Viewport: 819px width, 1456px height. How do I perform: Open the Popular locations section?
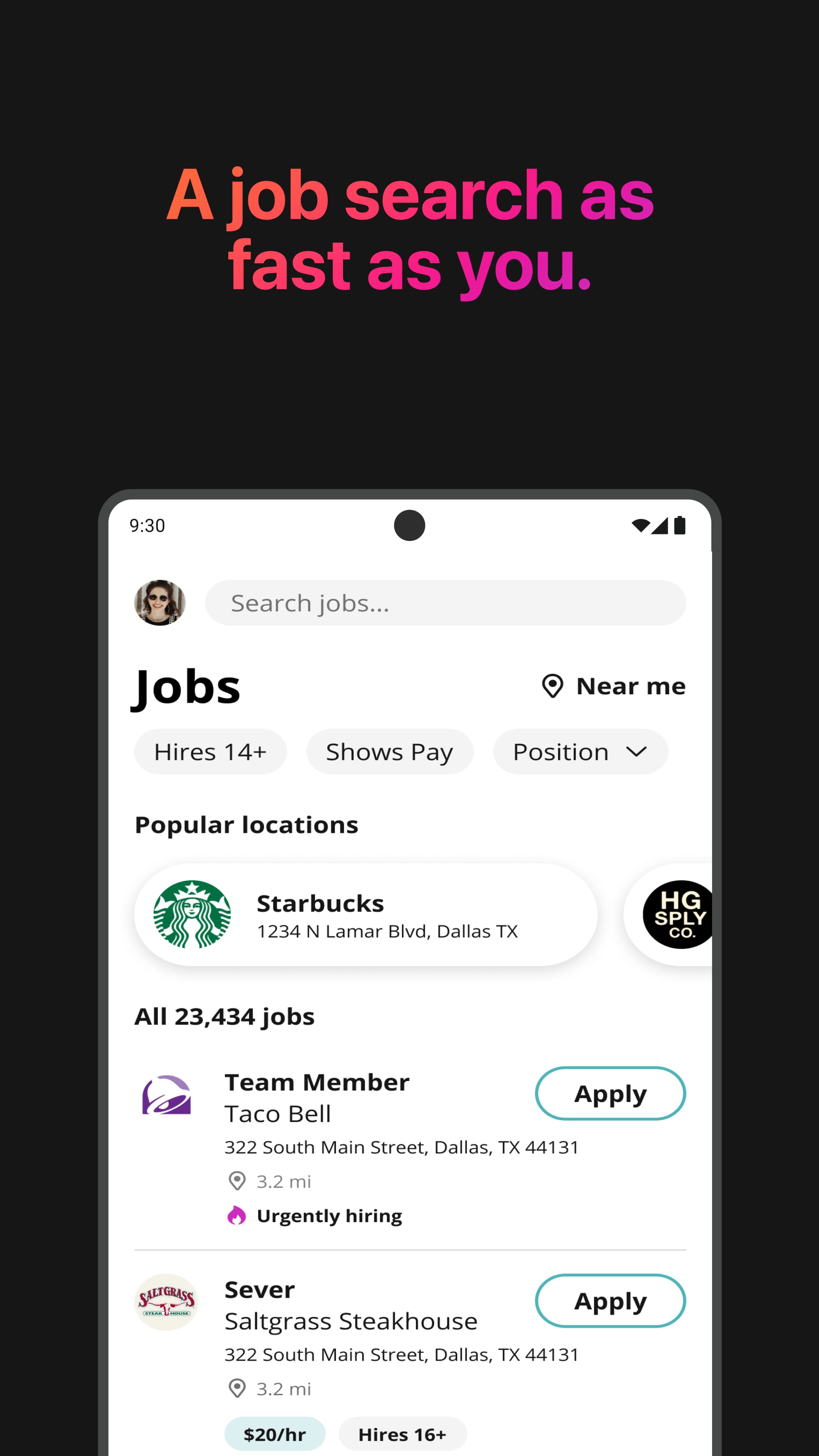pyautogui.click(x=246, y=825)
